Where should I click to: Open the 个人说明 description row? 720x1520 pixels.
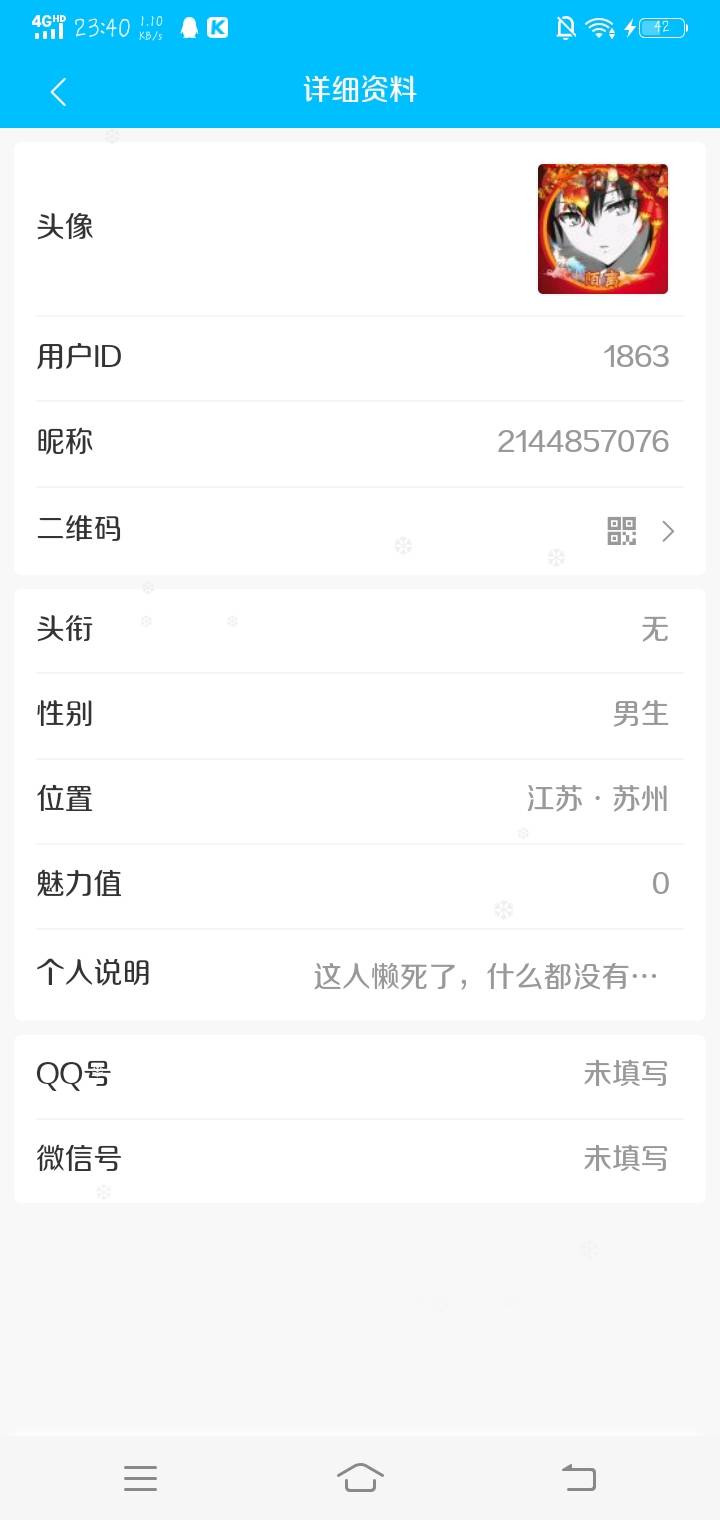(x=360, y=974)
